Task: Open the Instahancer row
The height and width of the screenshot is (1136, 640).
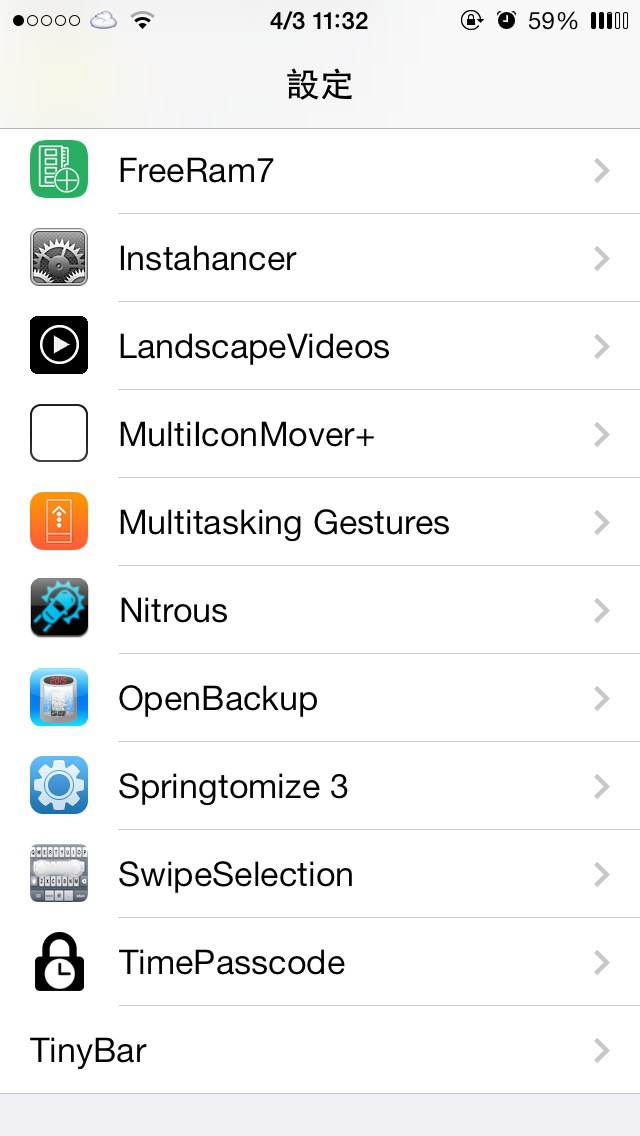Action: tap(320, 259)
